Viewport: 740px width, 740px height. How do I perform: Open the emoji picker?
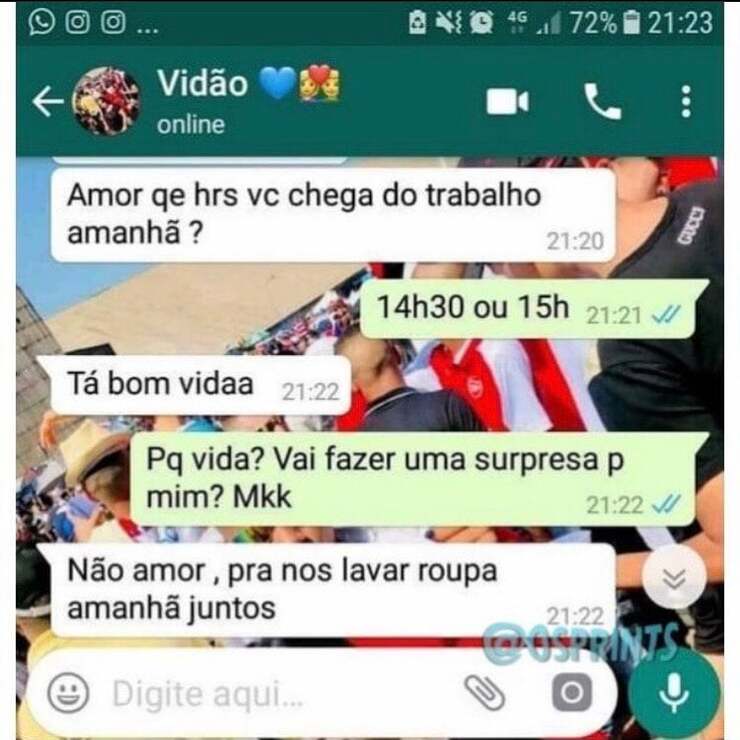point(68,693)
